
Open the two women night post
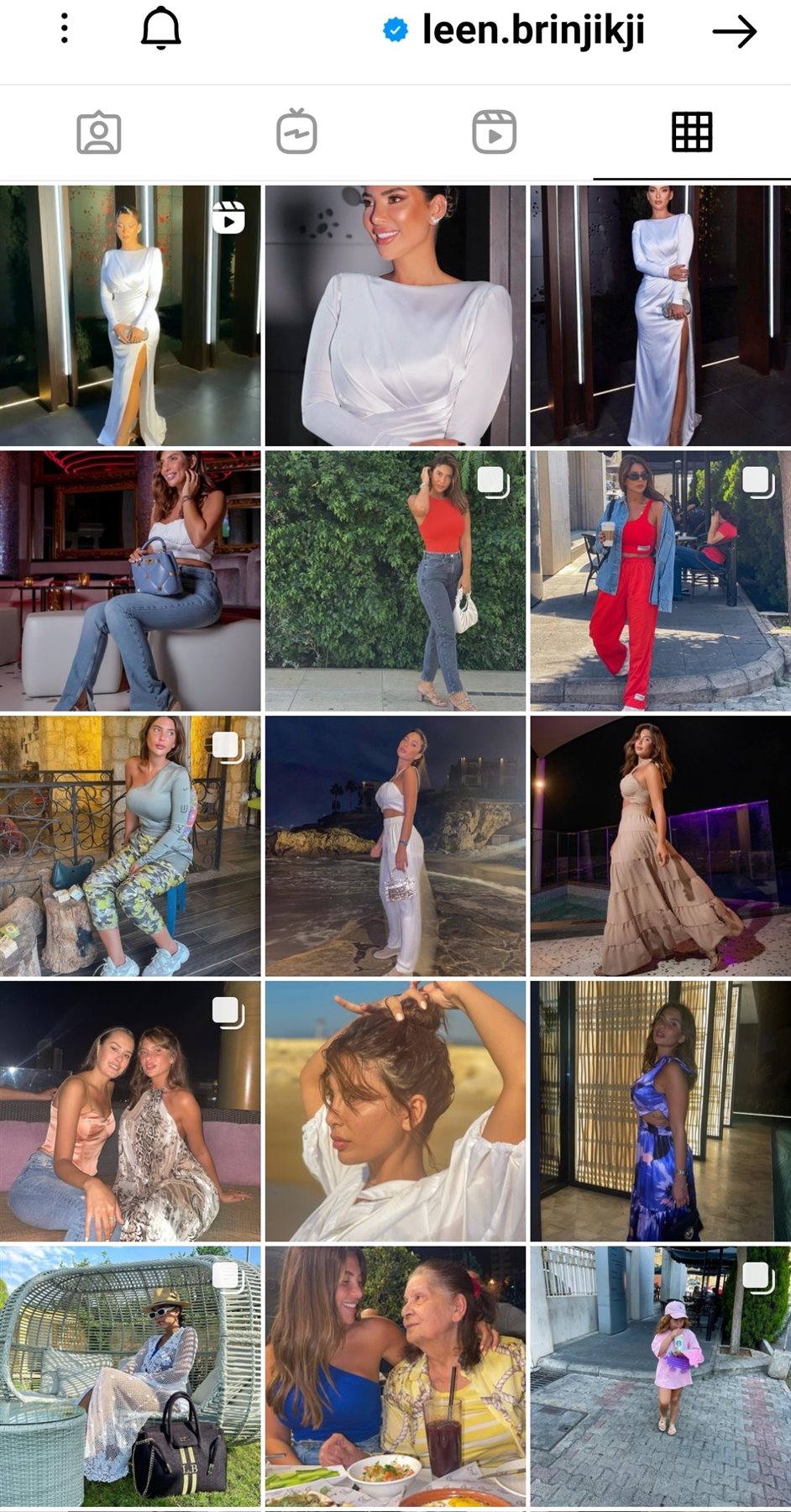130,1111
